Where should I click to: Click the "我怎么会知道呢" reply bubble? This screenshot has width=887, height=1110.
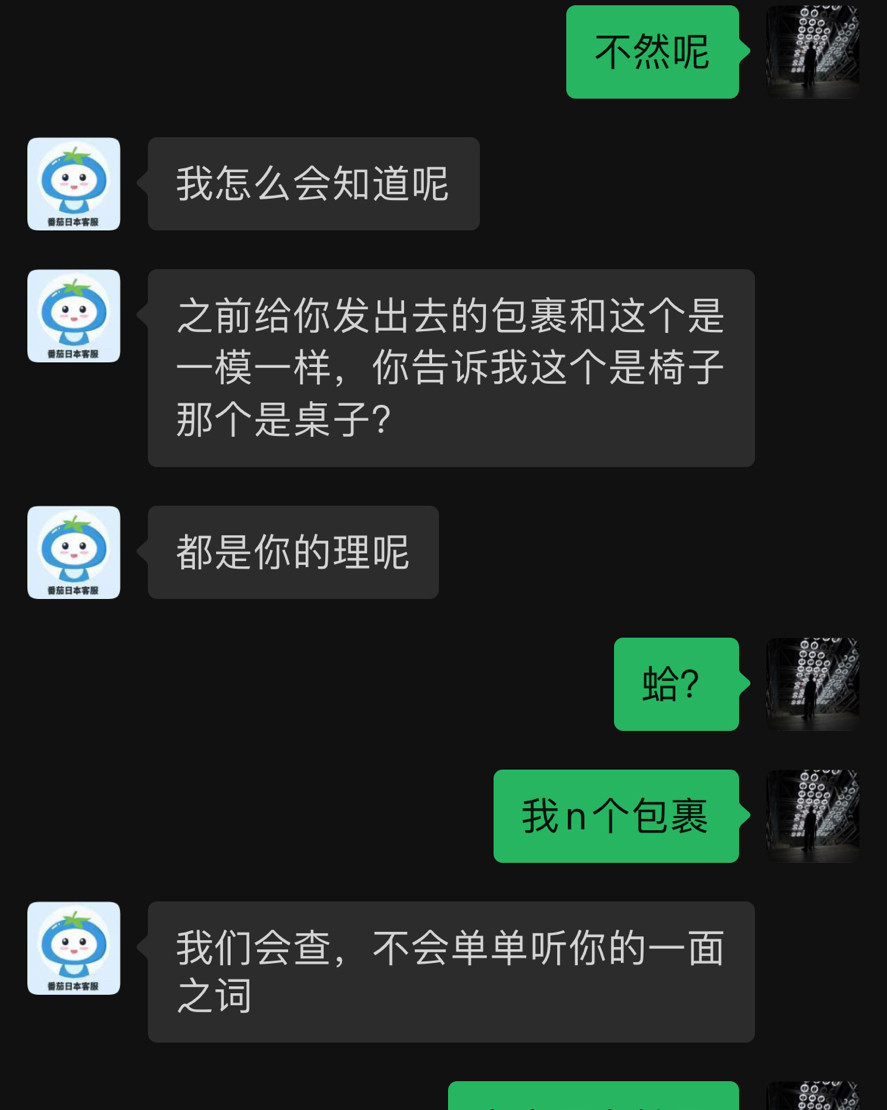(313, 184)
